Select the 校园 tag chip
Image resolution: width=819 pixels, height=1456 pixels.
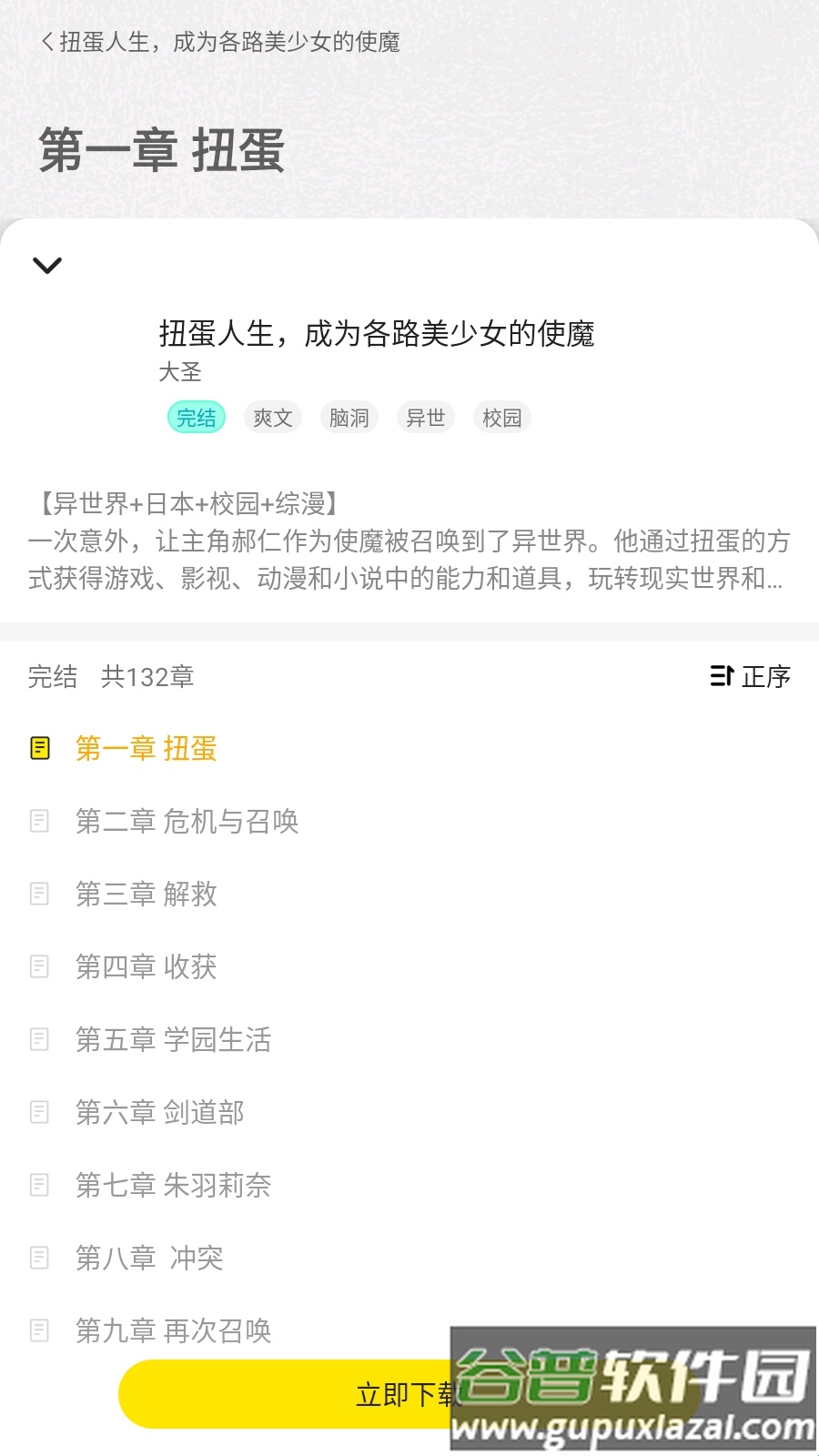tap(501, 418)
